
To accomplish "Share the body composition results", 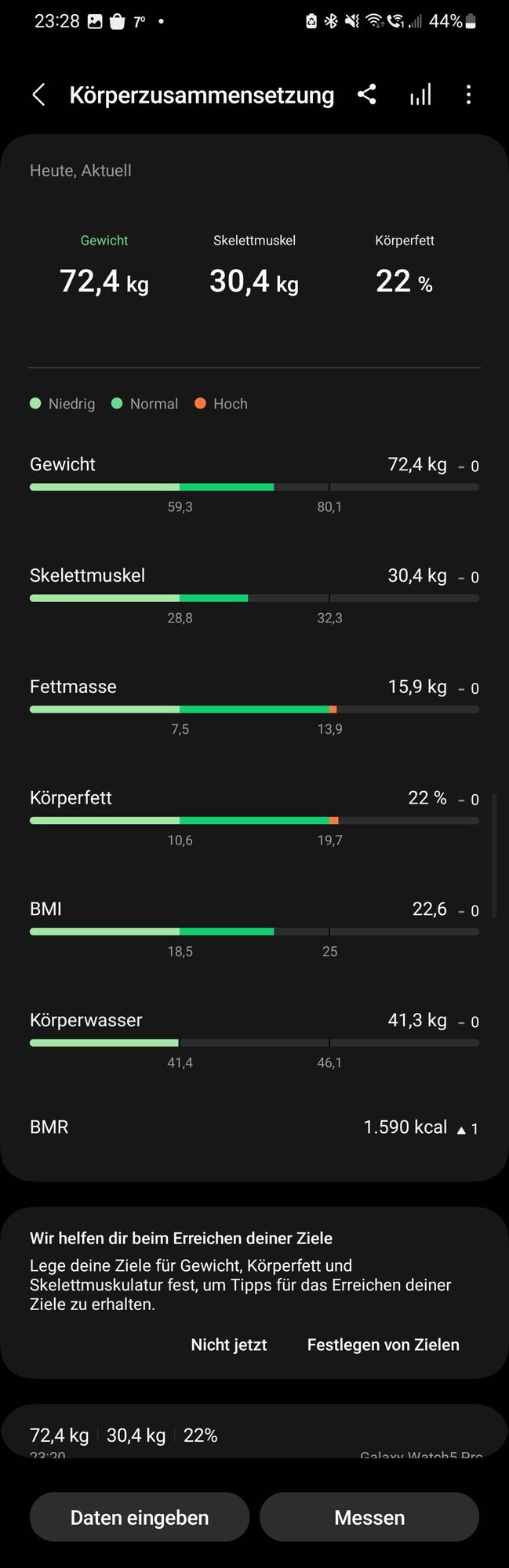I will tap(367, 95).
